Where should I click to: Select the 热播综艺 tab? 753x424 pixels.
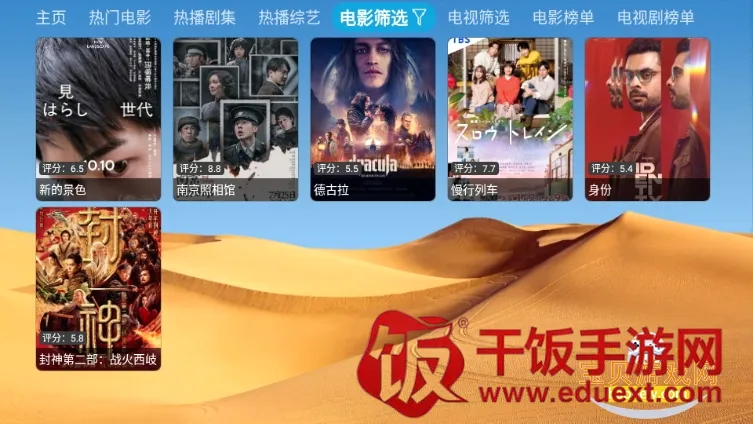289,18
